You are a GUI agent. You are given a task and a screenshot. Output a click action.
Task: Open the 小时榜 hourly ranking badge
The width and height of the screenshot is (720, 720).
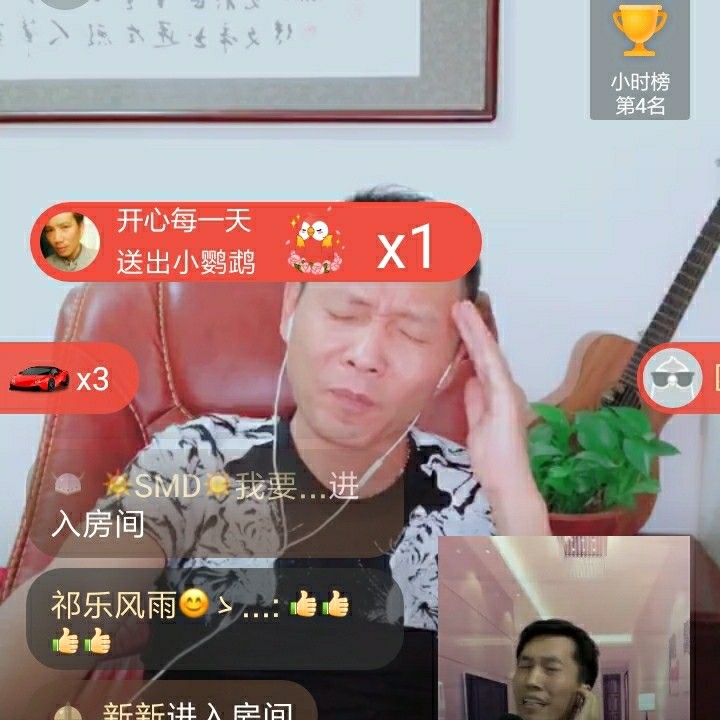(640, 60)
